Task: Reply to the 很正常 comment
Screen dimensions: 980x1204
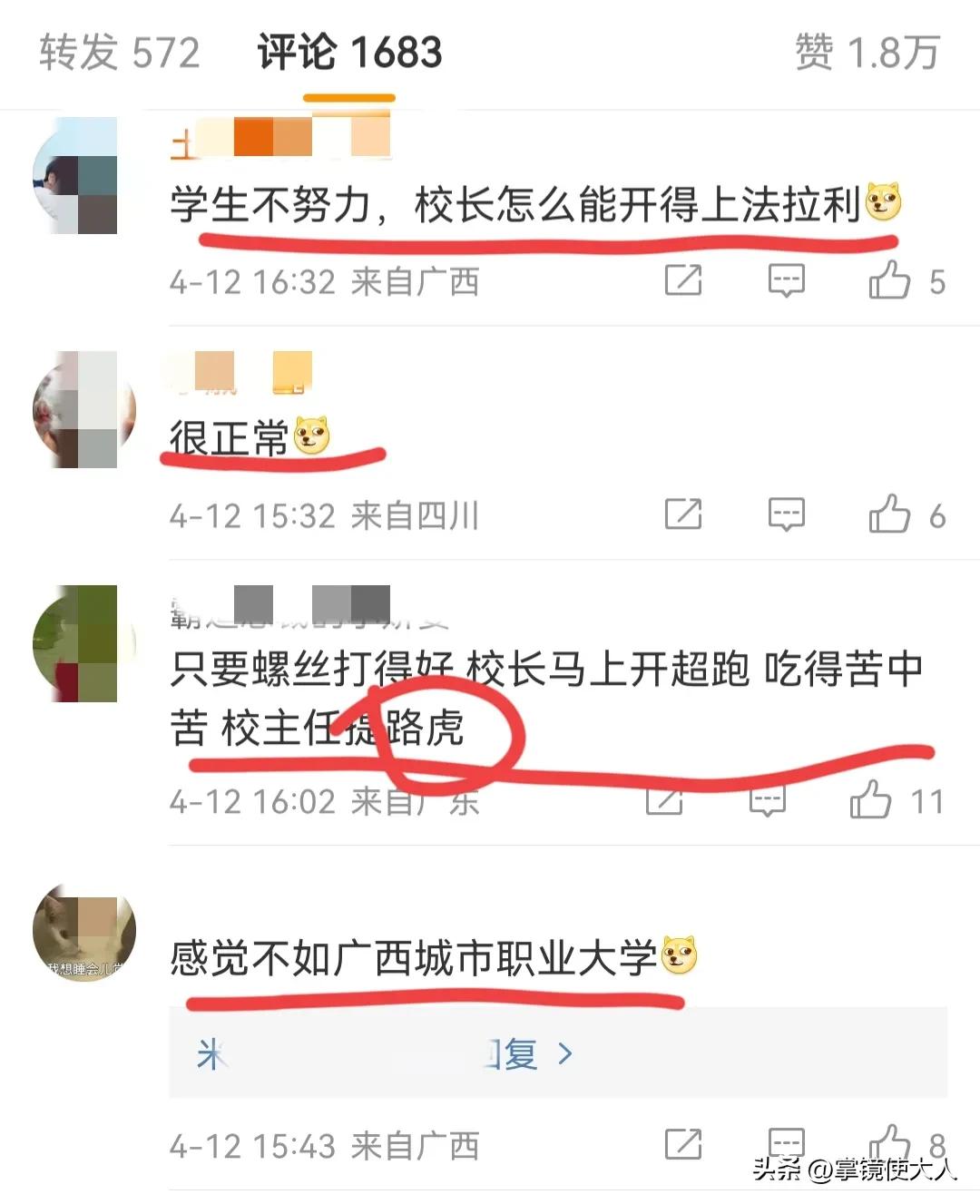Action: point(786,514)
